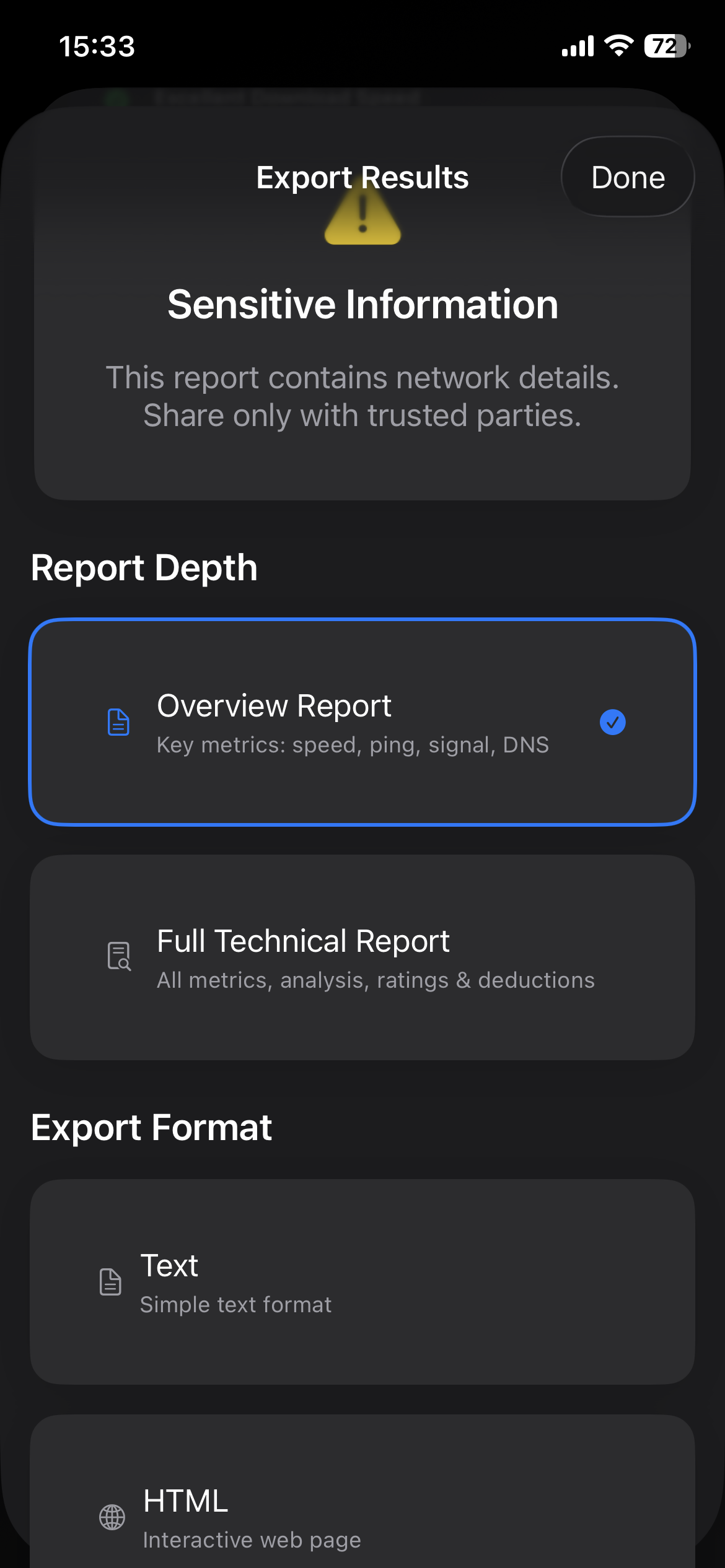This screenshot has width=725, height=1568.
Task: Select the Text export format
Action: [362, 1282]
